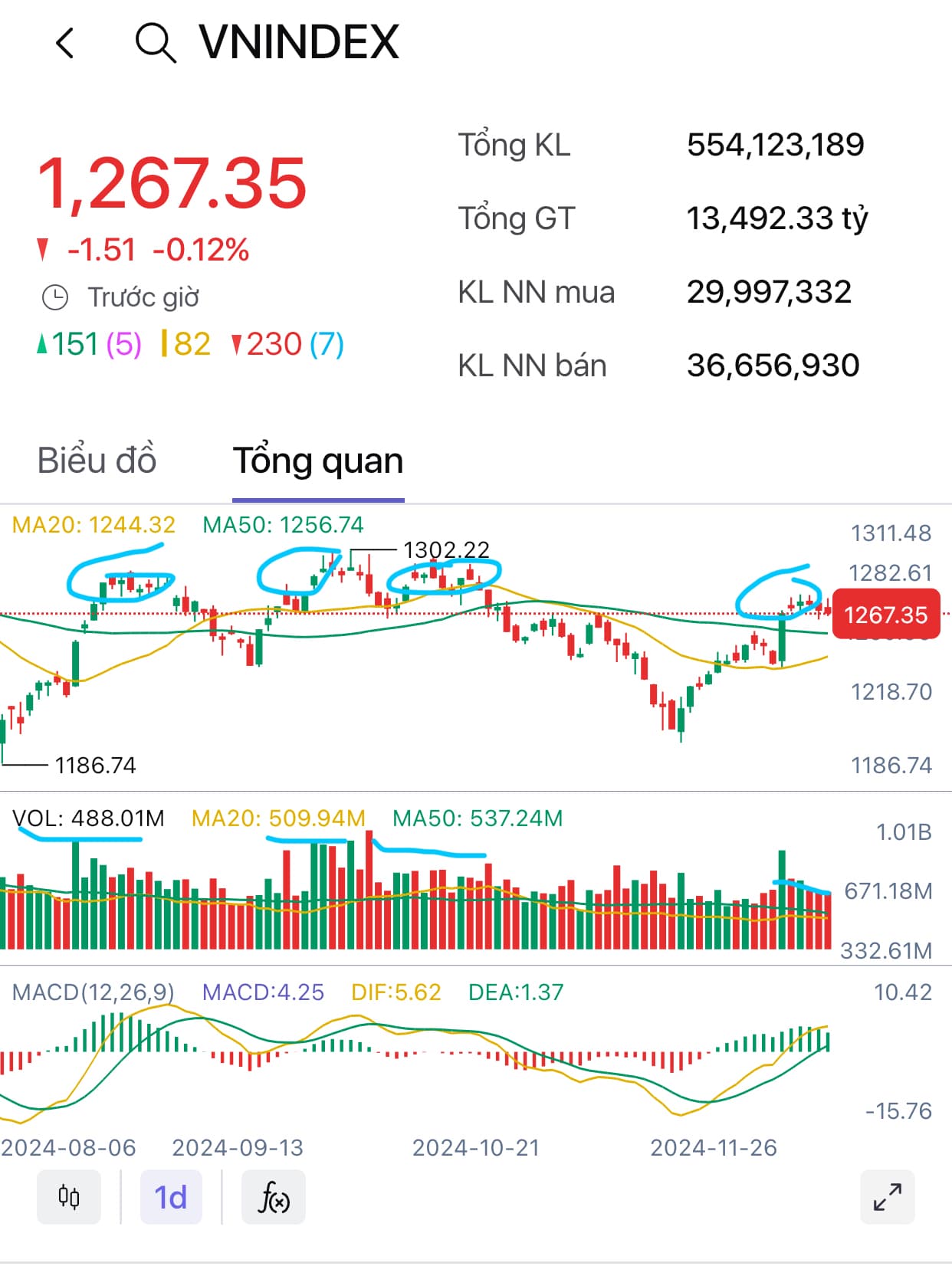Open the f(x) indicators button

coord(274,1197)
